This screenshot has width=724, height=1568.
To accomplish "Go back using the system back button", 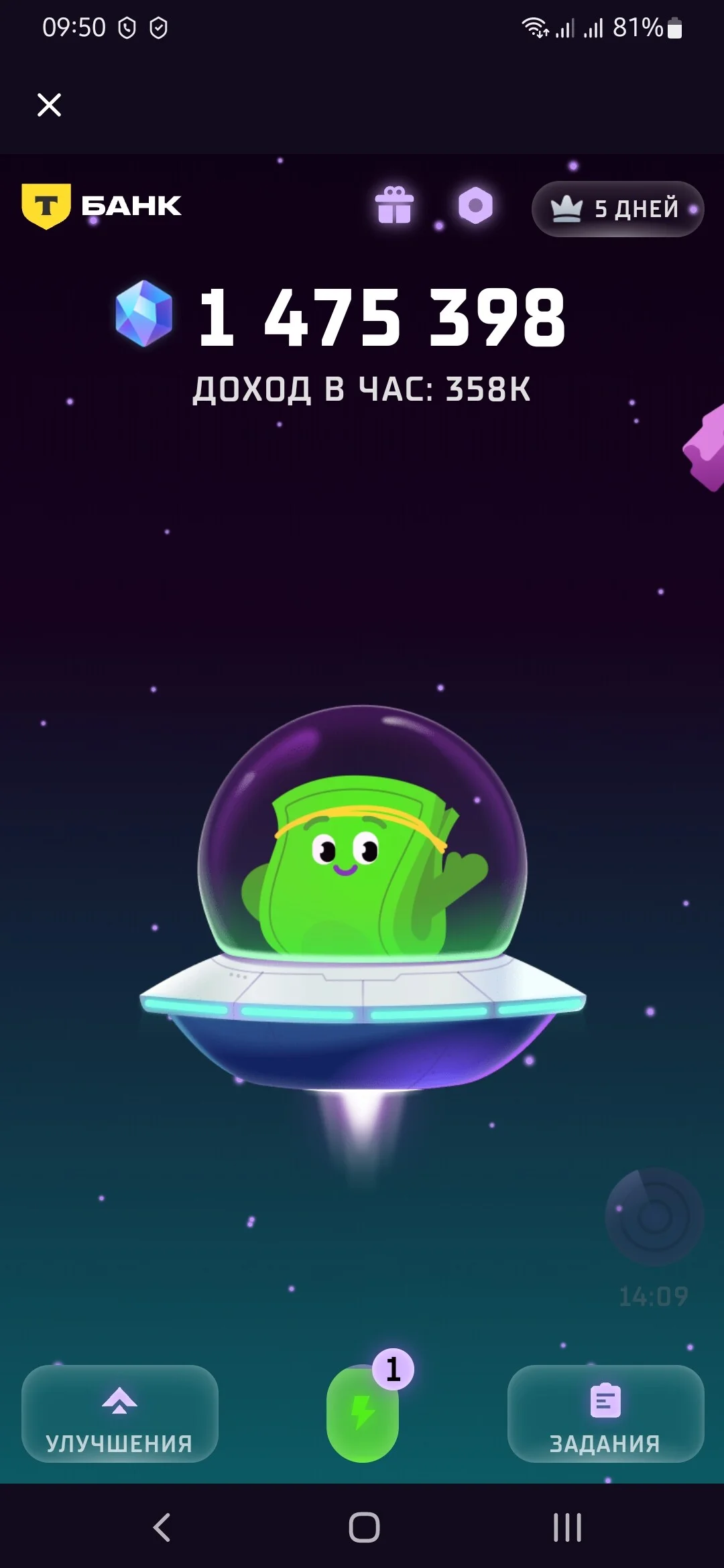I will 162,1527.
